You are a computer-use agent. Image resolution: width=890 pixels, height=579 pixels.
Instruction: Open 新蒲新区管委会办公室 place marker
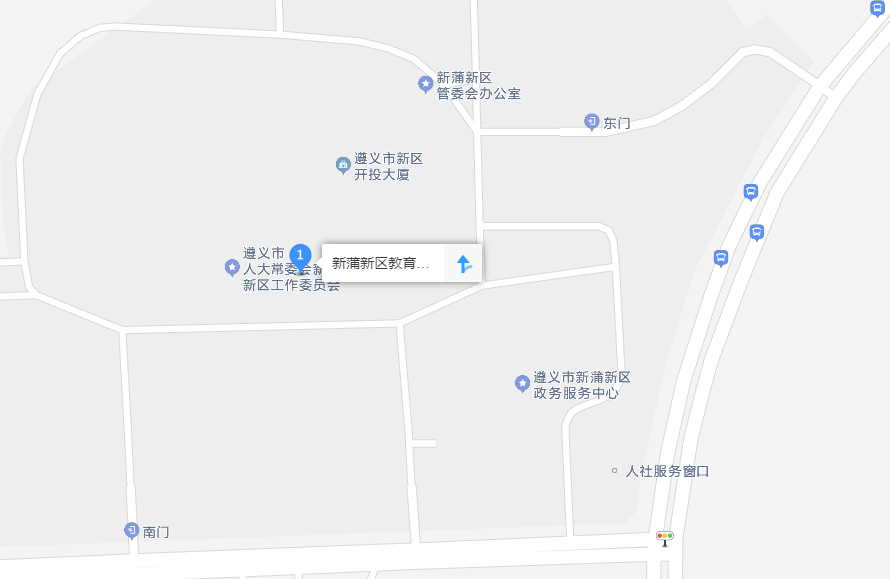coord(425,84)
